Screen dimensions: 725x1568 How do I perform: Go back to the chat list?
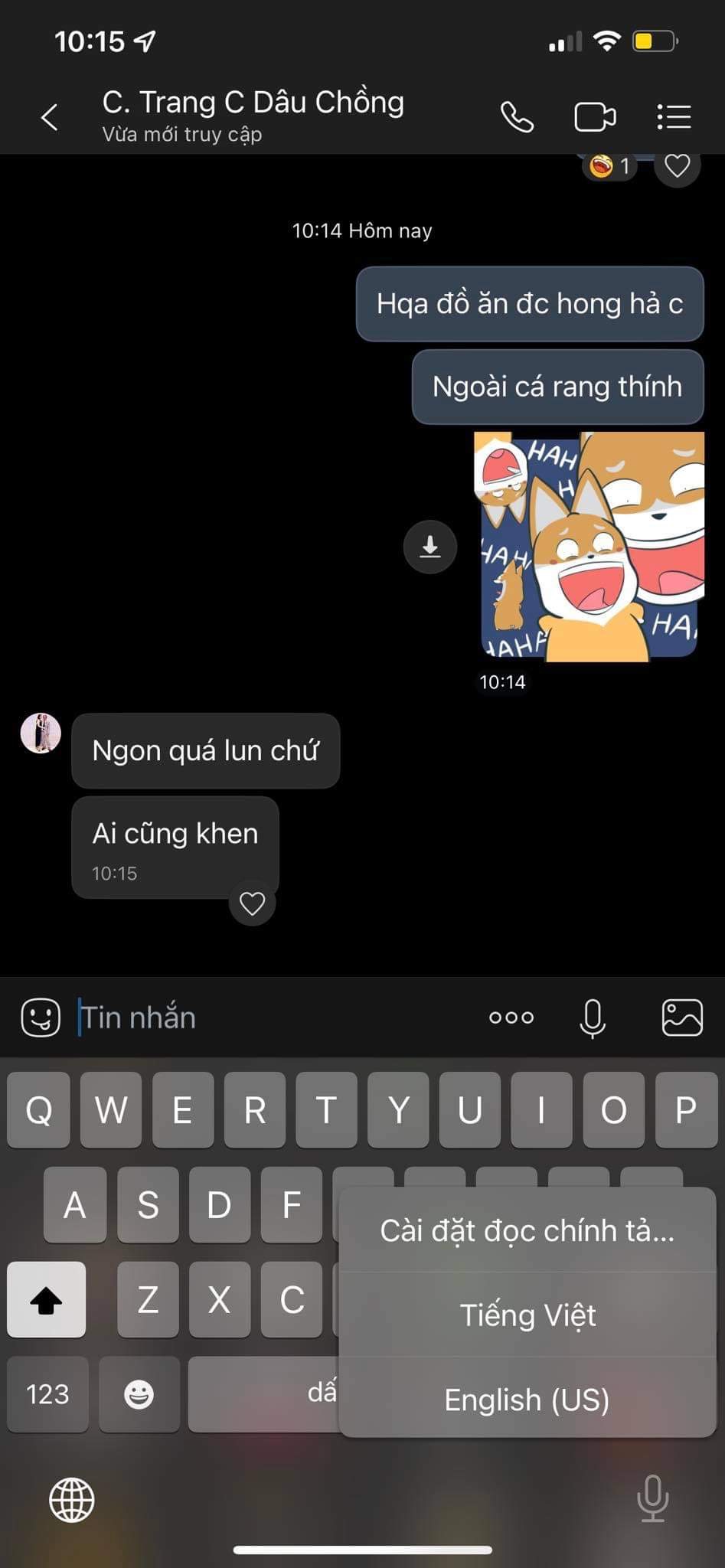point(50,117)
